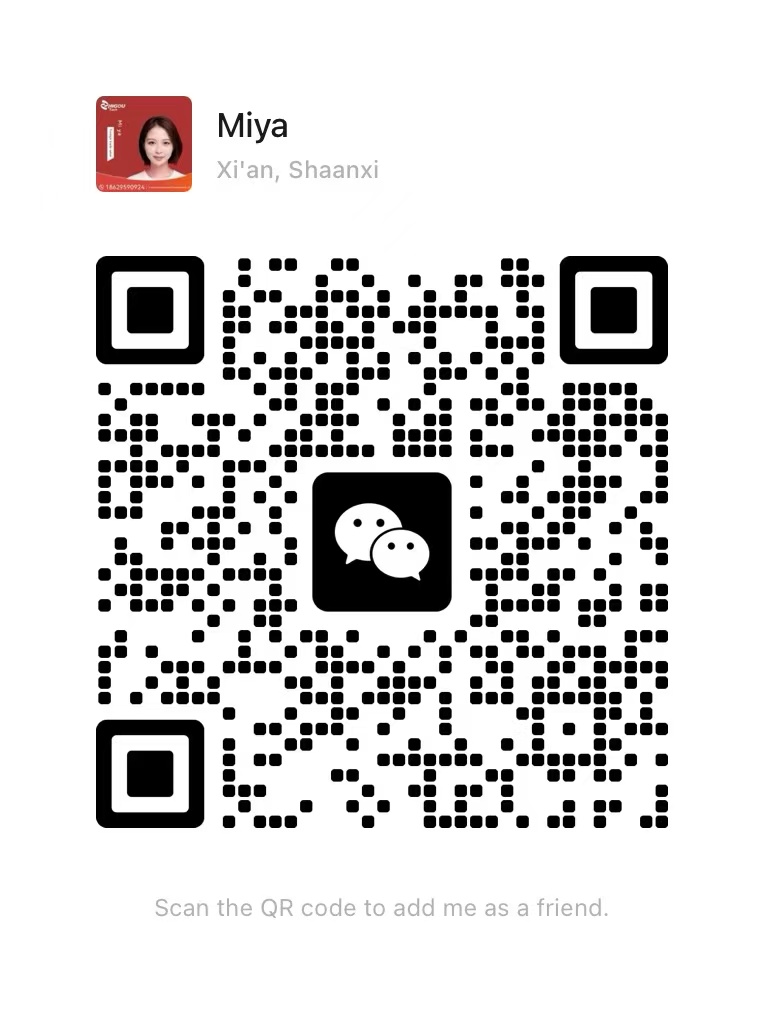Open Miya's profile by clicking her name
764x1018 pixels.
(251, 126)
